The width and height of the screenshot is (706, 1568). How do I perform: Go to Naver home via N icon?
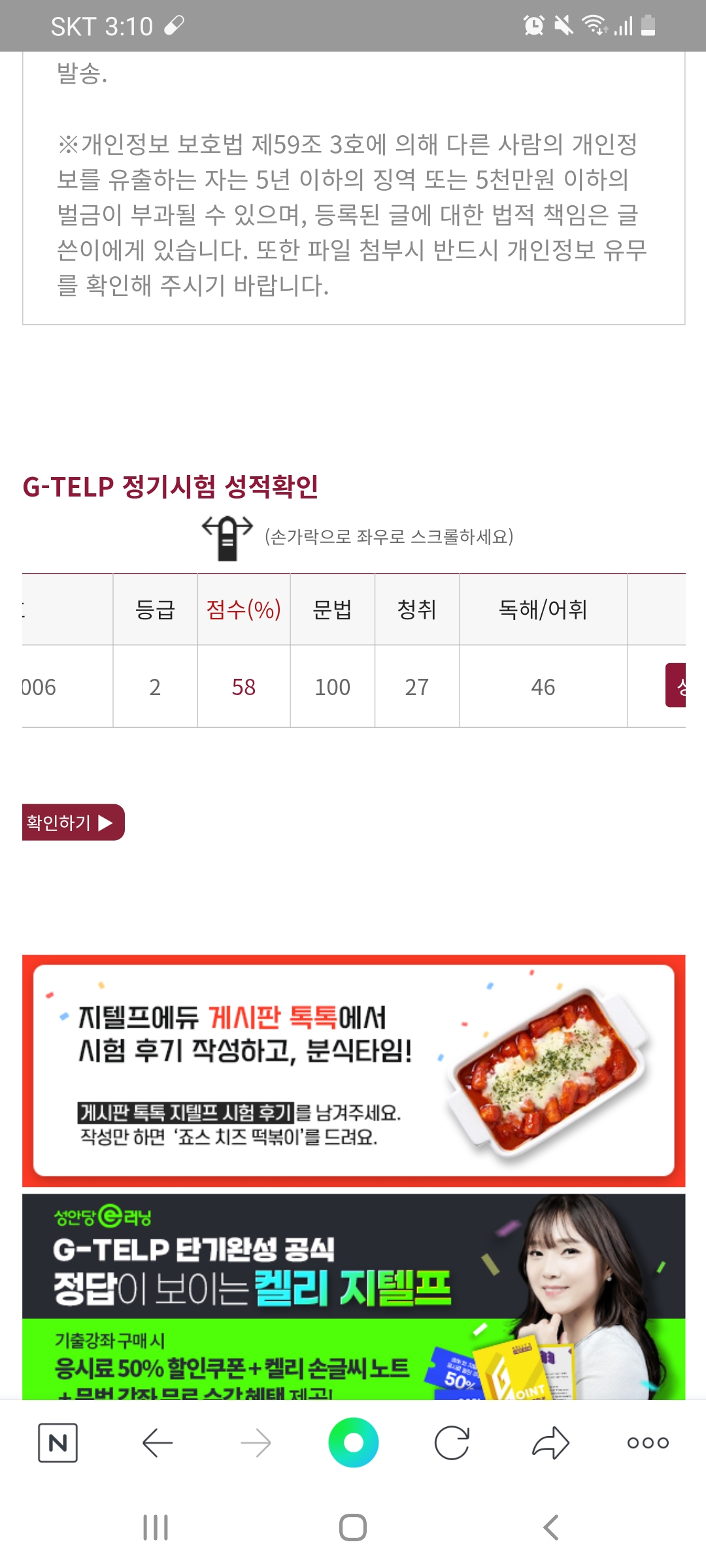pos(58,1443)
